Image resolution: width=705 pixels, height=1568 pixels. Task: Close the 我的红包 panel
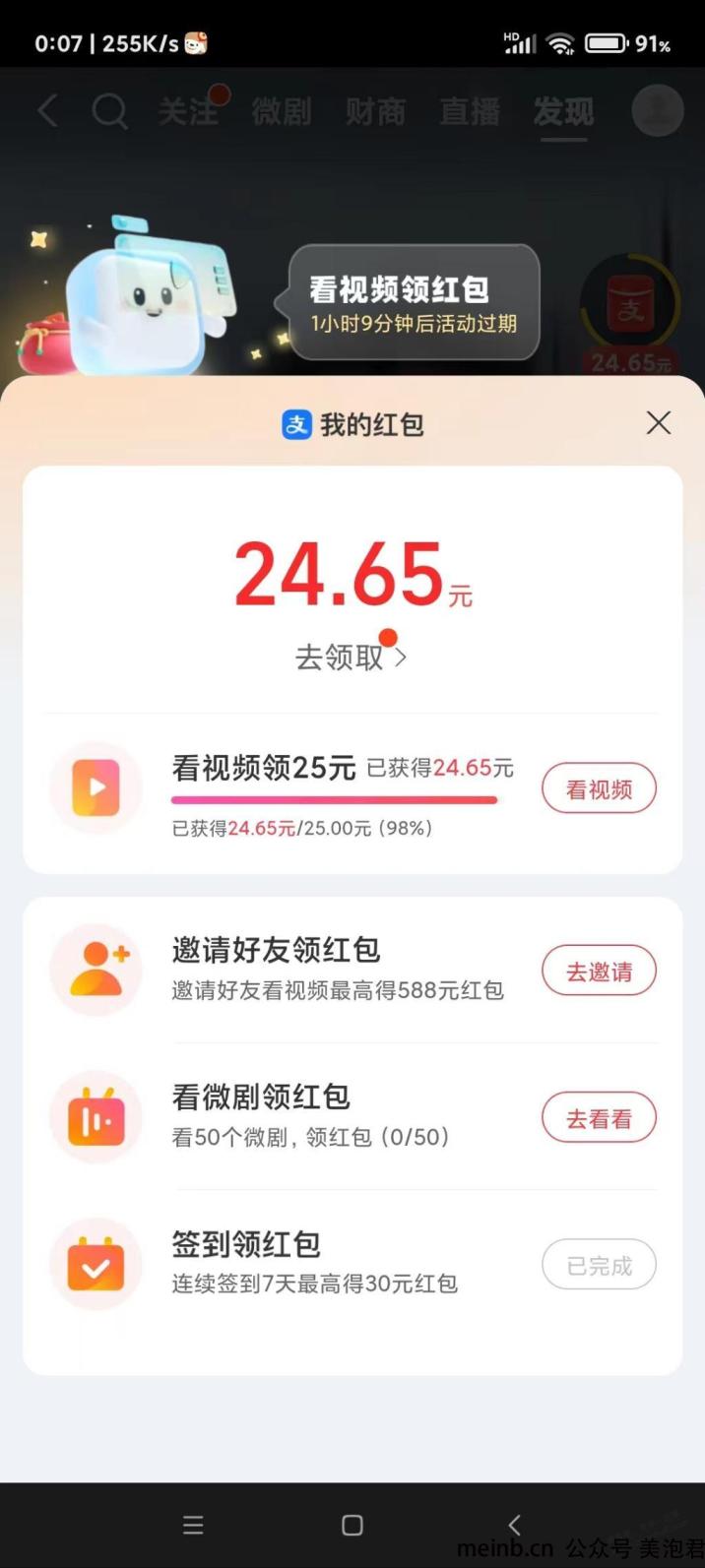pyautogui.click(x=659, y=423)
